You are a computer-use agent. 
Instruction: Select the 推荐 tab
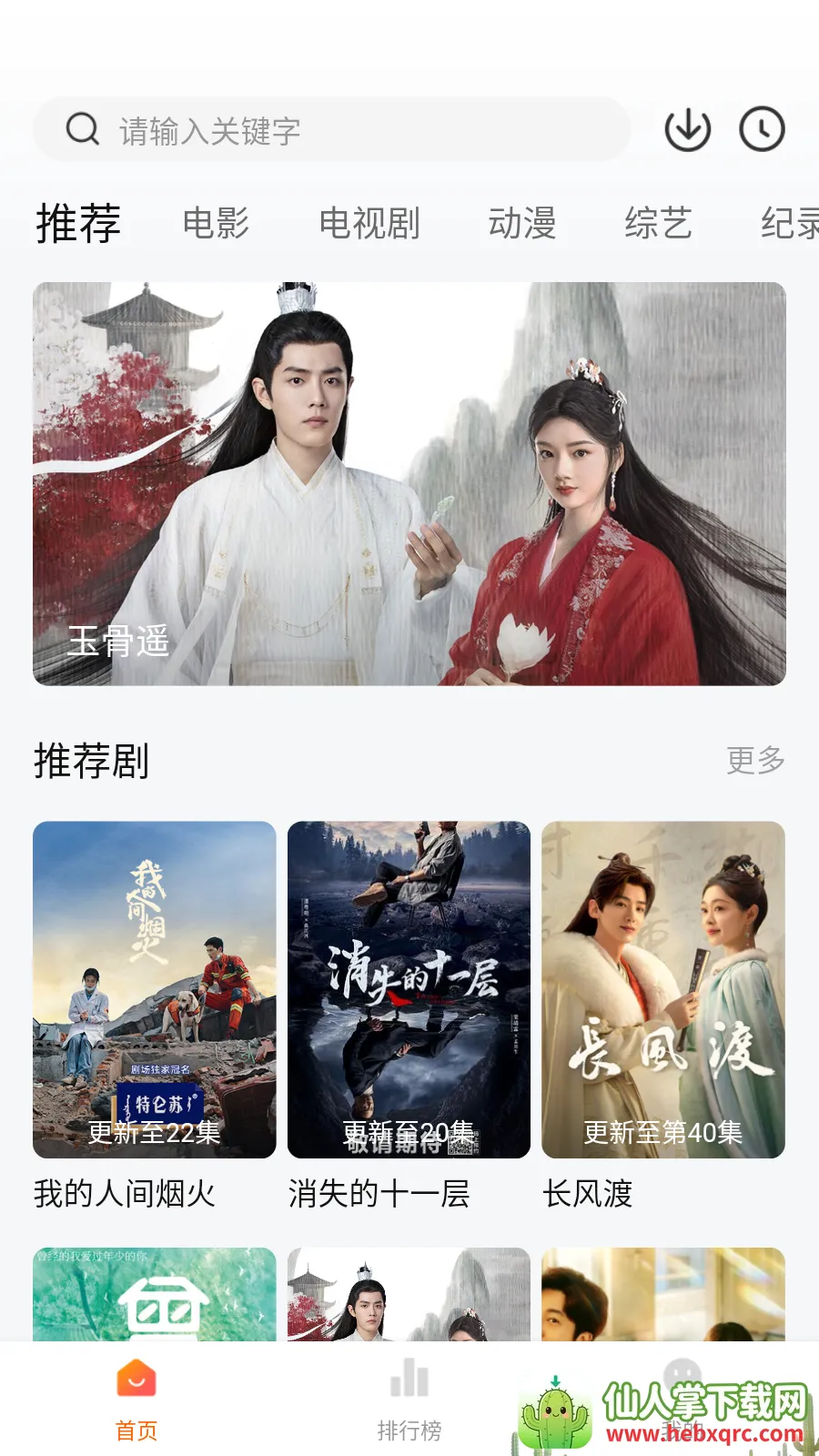click(78, 223)
